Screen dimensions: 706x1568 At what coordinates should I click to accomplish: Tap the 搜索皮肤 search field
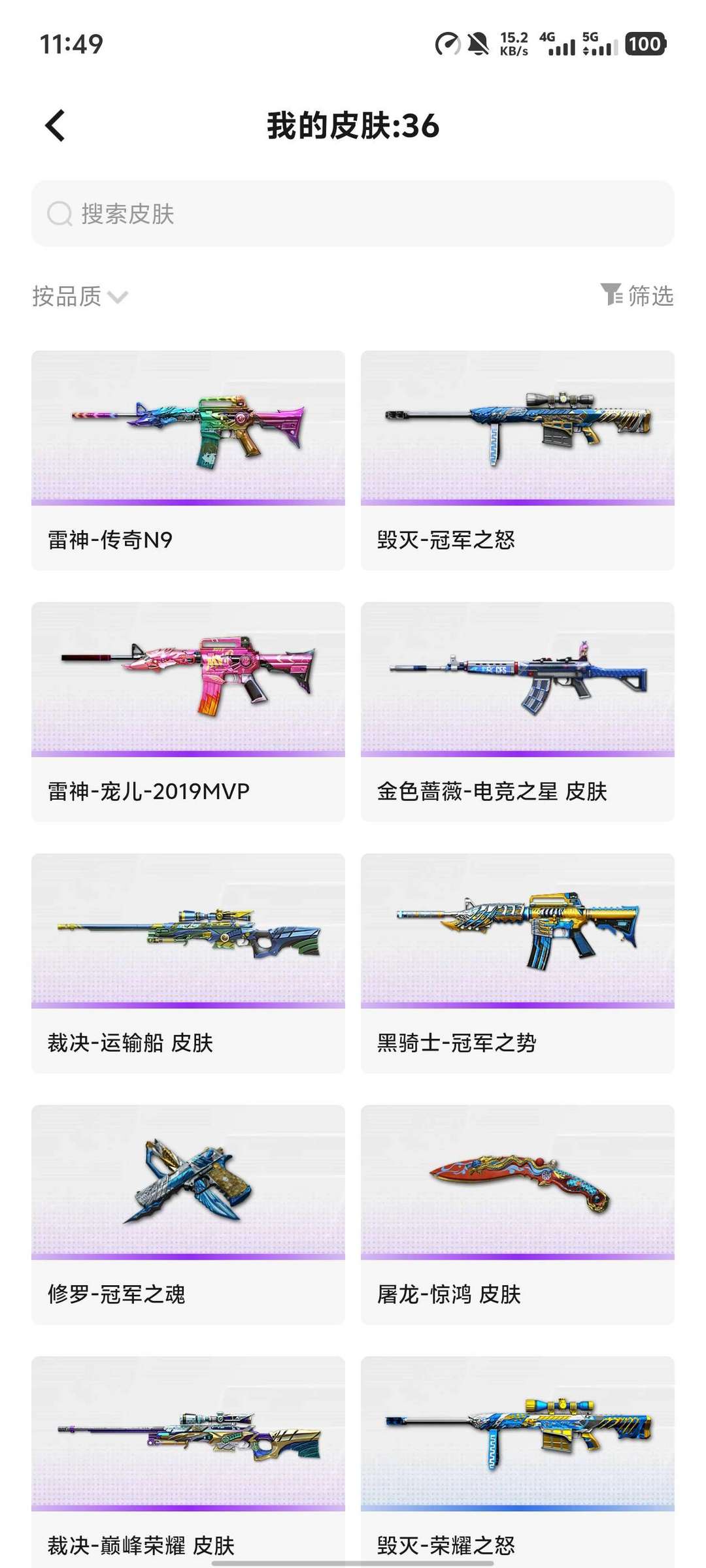353,214
